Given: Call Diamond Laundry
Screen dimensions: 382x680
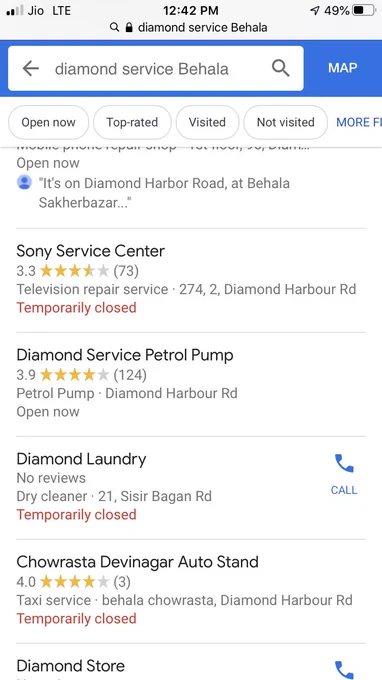Looking at the screenshot, I should (344, 474).
